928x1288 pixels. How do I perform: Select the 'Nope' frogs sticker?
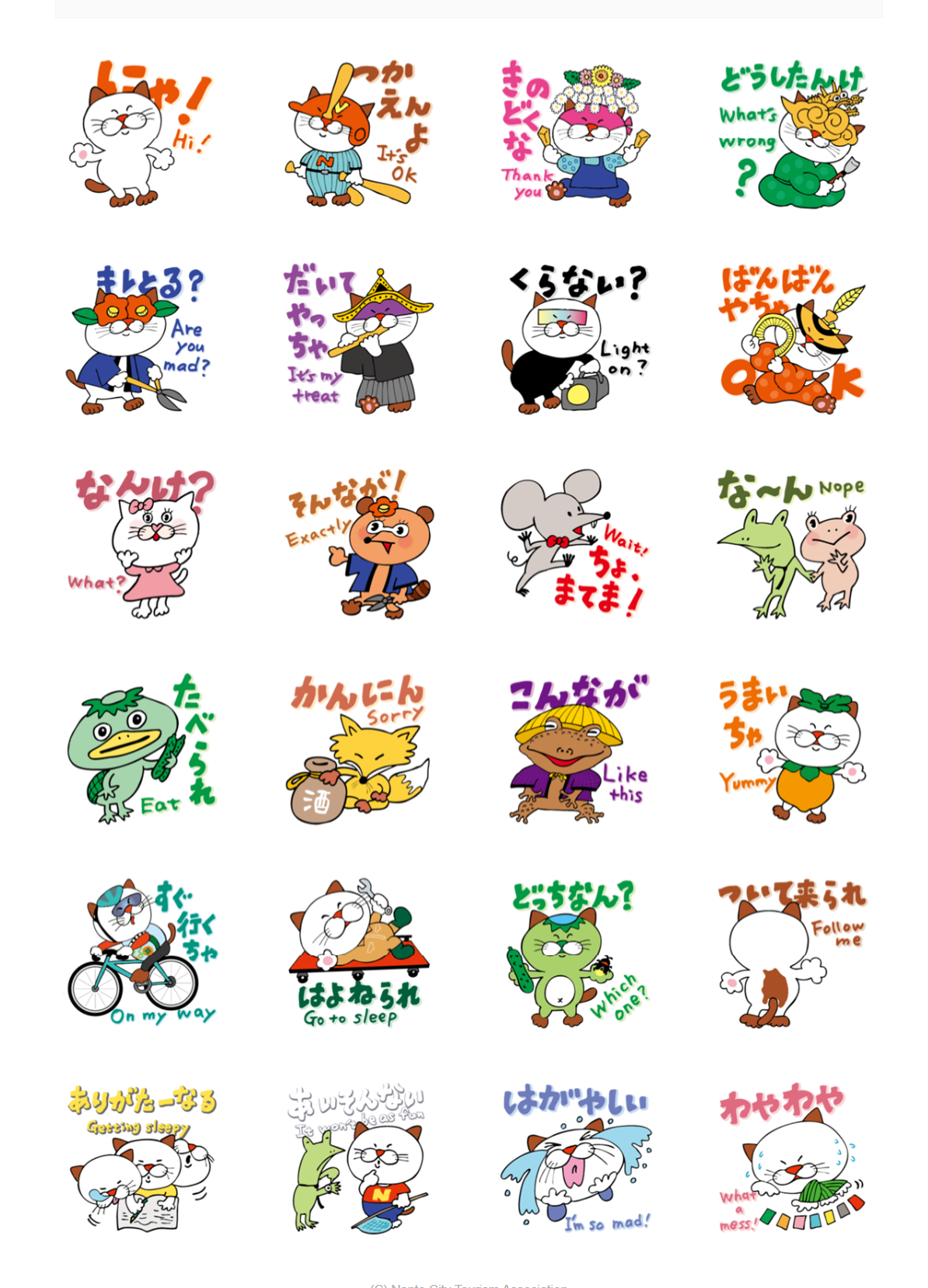pos(791,544)
